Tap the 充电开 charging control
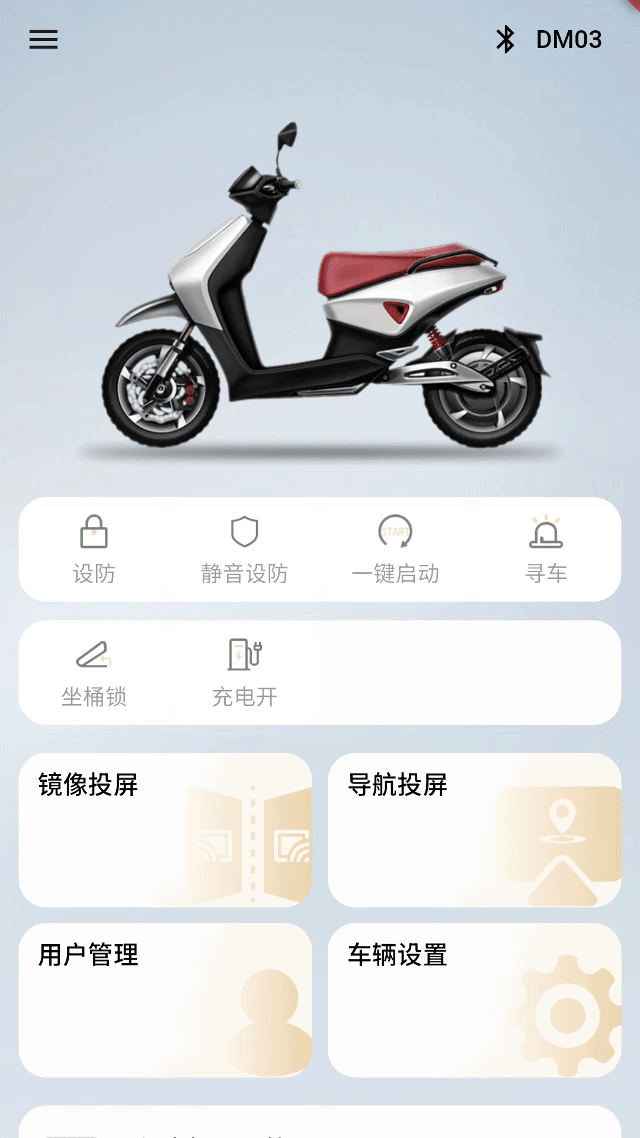This screenshot has height=1138, width=640. coord(244,673)
